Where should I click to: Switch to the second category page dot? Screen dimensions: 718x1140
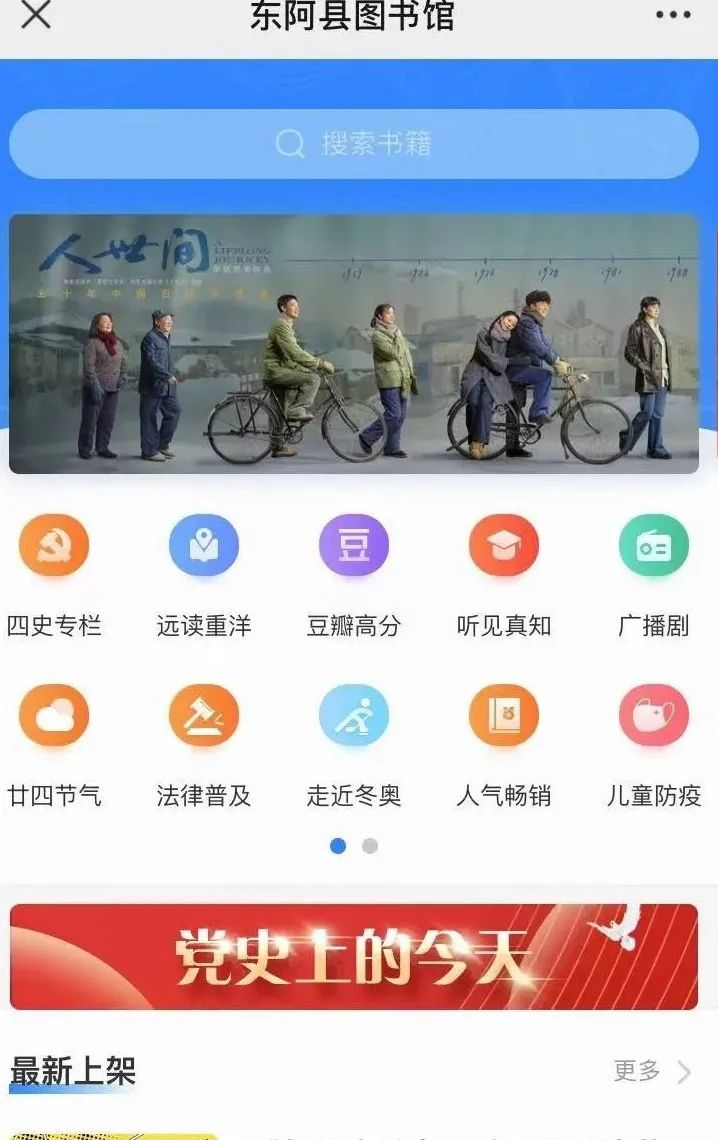(x=370, y=846)
